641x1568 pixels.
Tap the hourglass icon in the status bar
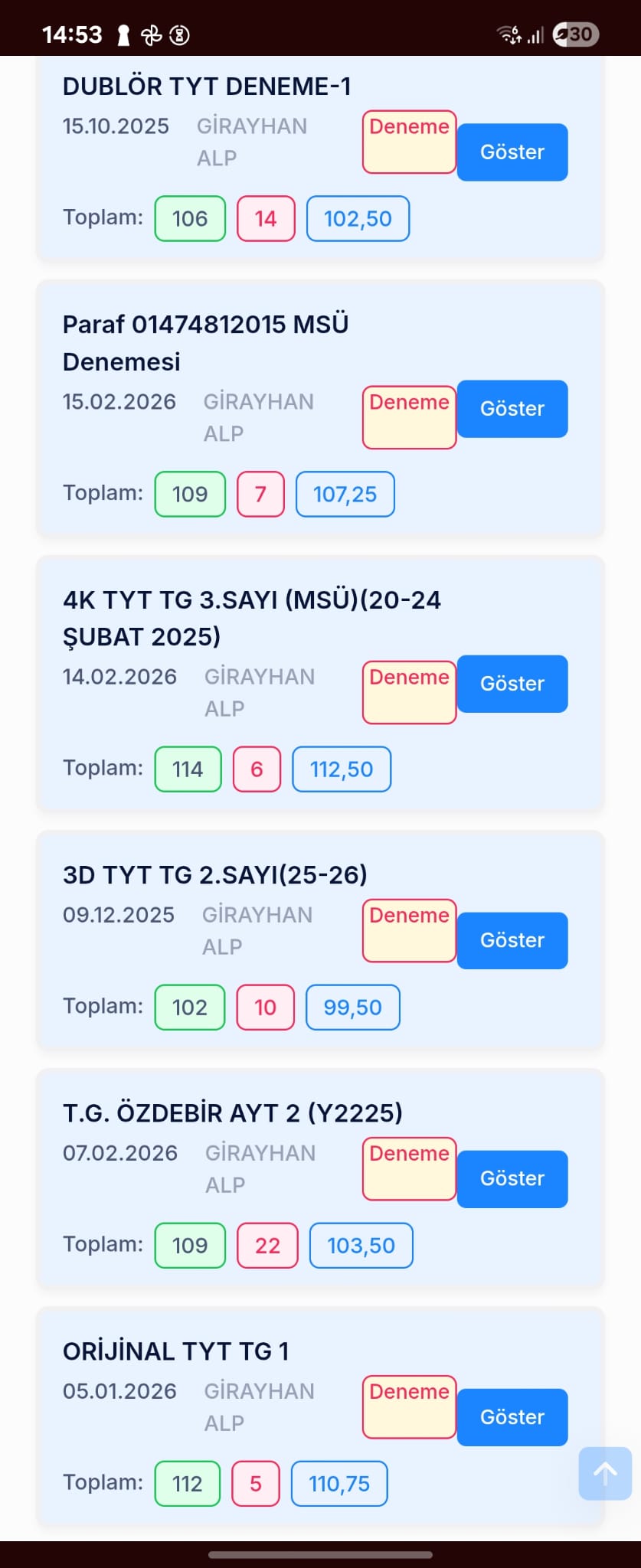coord(181,34)
